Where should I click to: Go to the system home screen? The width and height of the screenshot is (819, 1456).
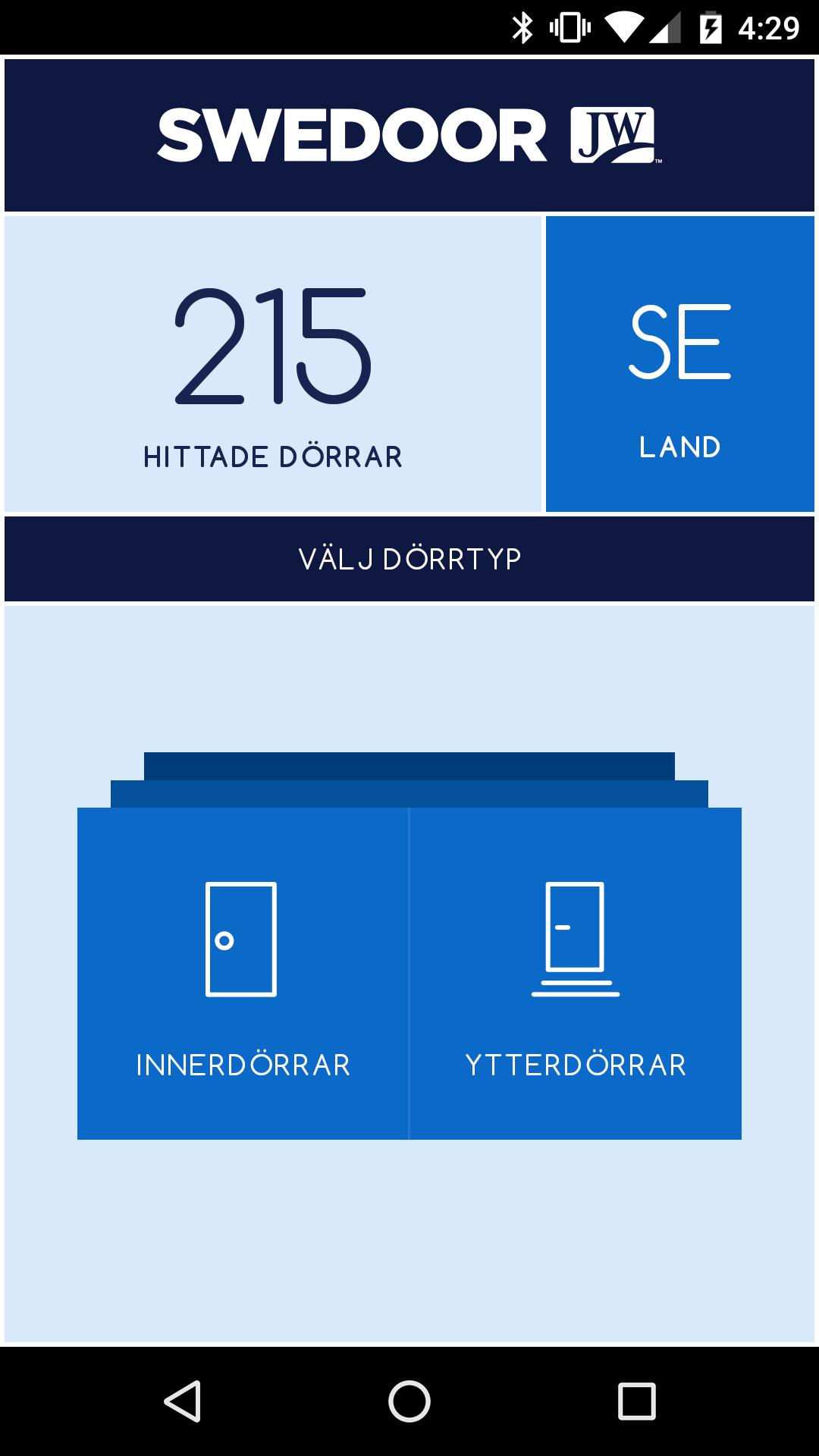click(x=409, y=1401)
